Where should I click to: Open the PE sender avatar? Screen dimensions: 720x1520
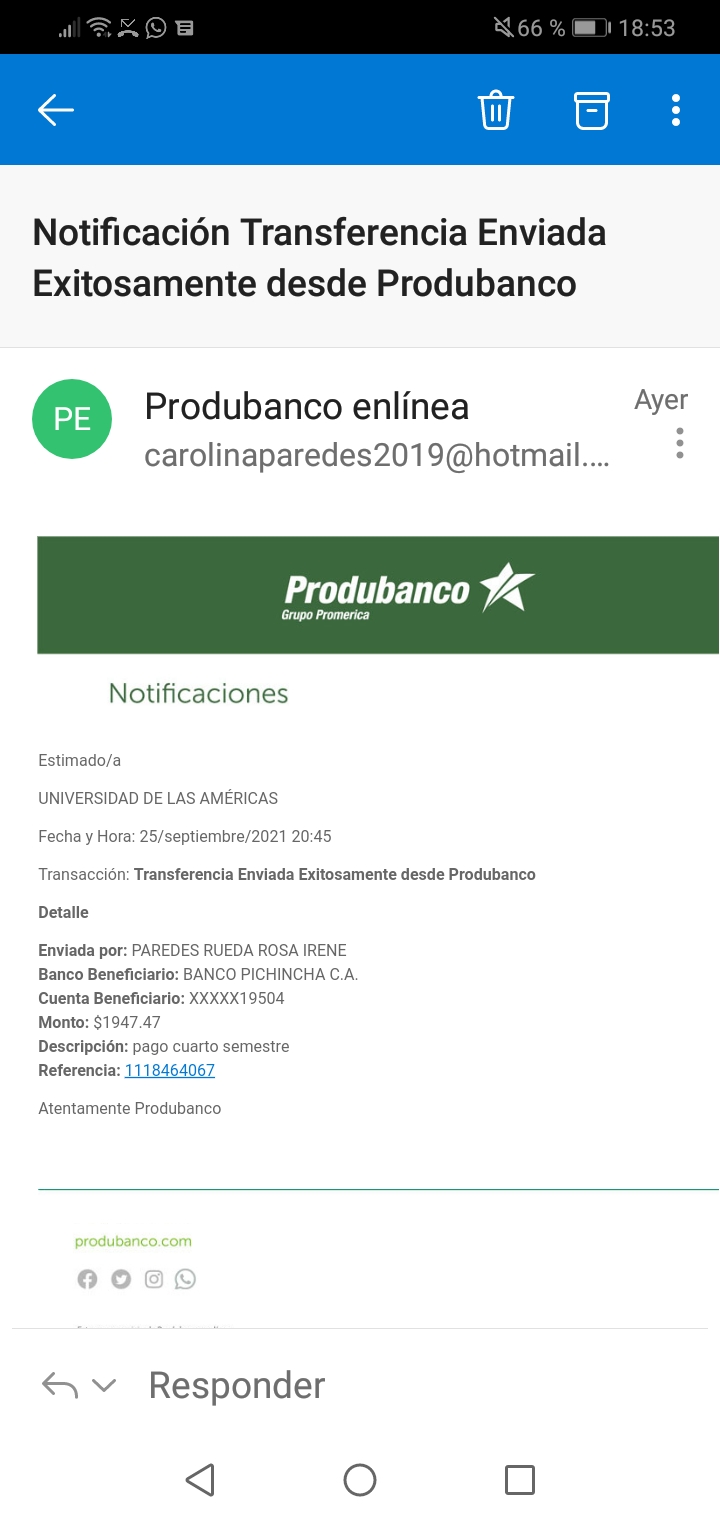(72, 419)
